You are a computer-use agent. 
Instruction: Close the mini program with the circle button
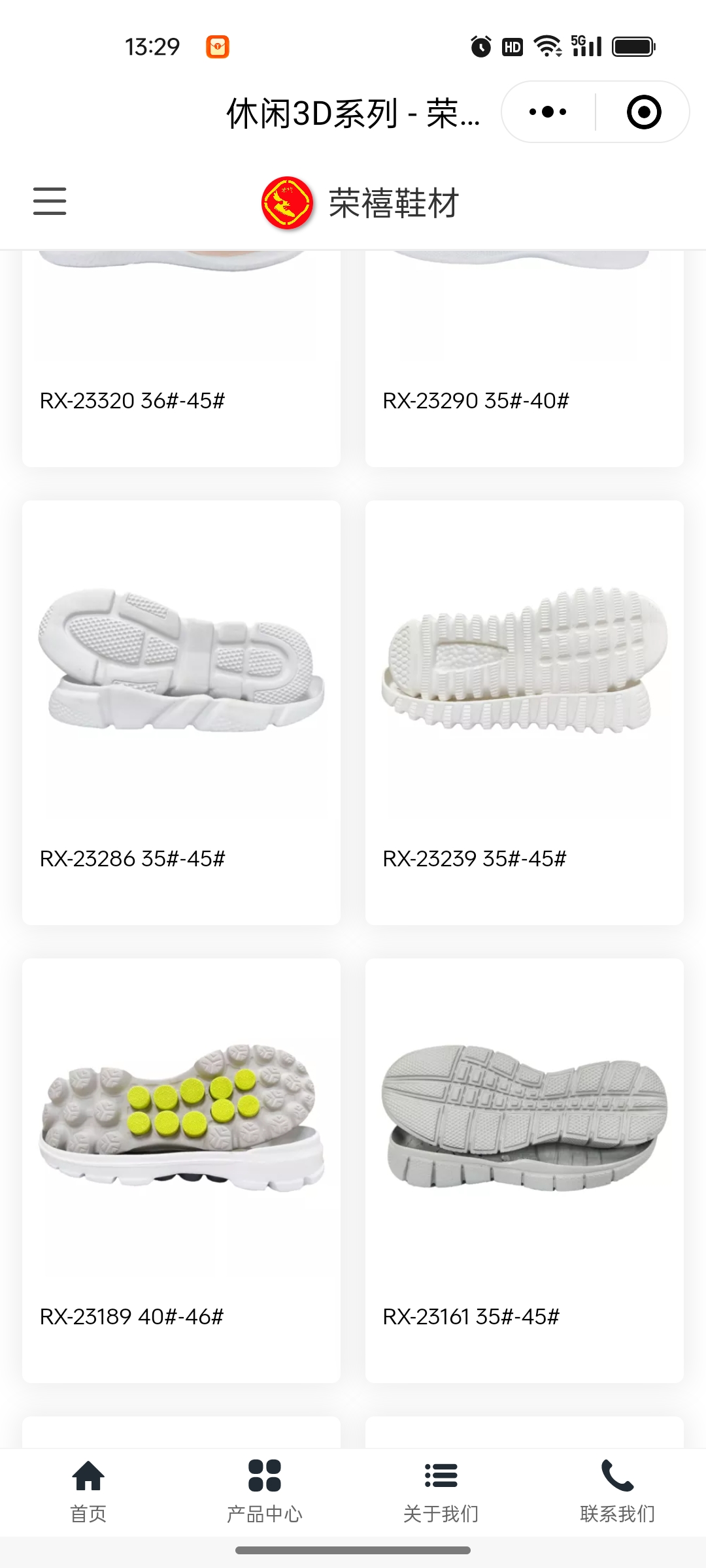click(x=643, y=112)
